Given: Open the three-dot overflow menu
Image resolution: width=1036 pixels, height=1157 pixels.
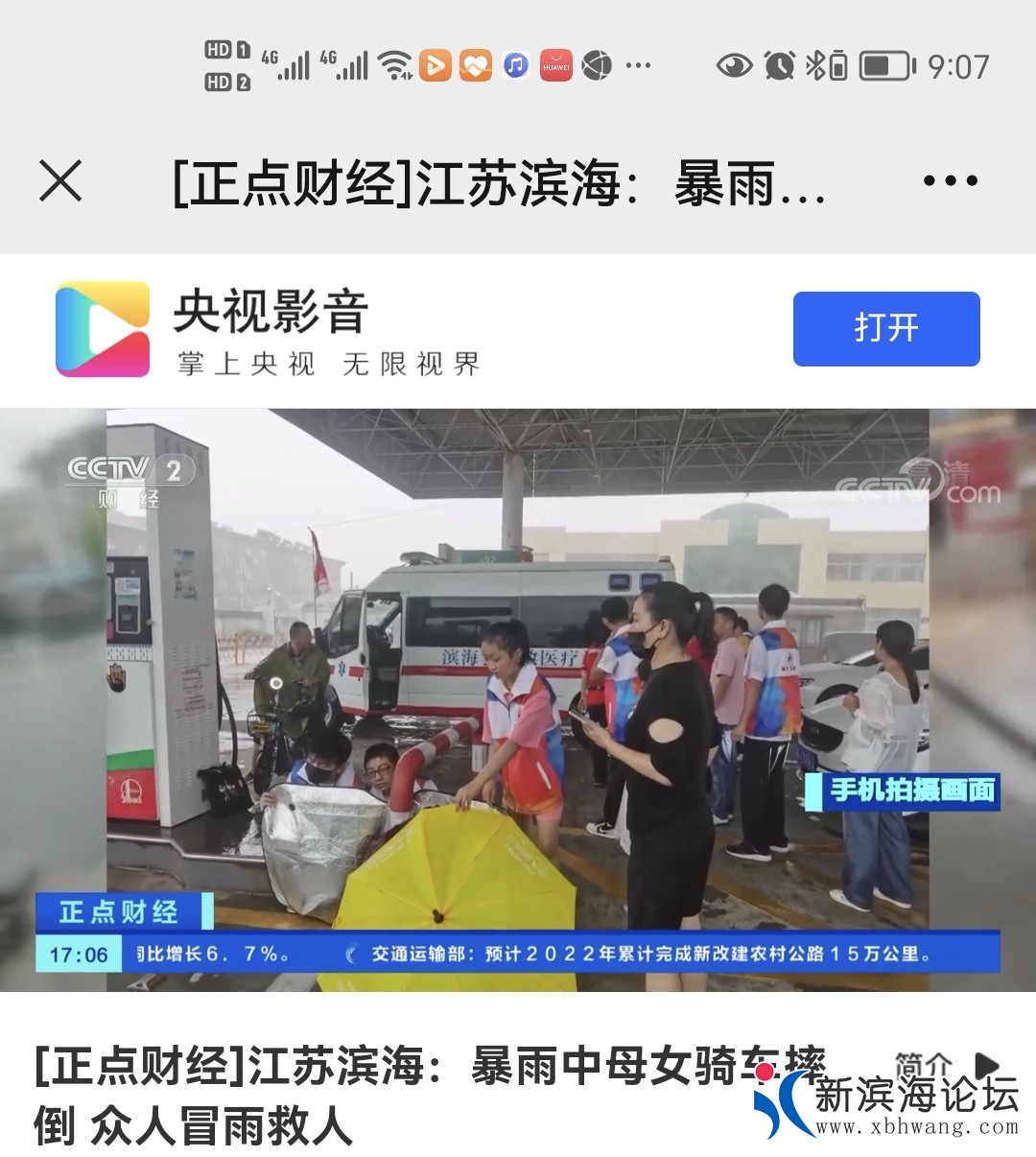Looking at the screenshot, I should coord(950,180).
